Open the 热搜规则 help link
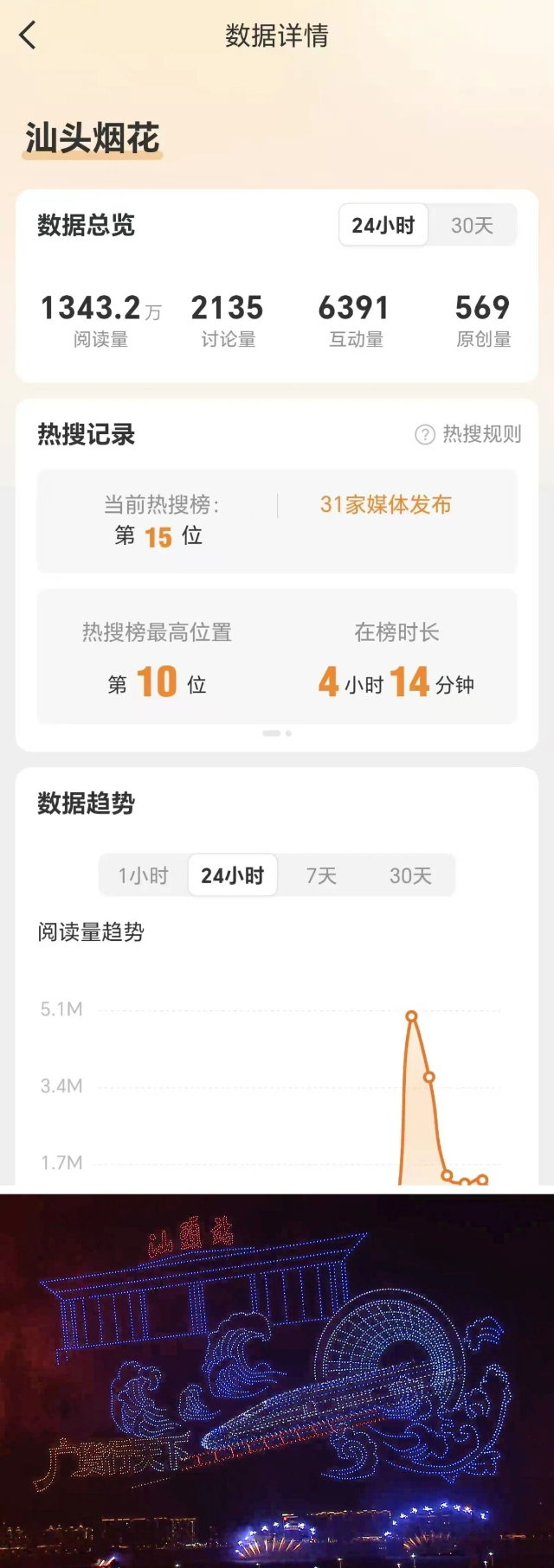The image size is (554, 1568). coord(468,434)
